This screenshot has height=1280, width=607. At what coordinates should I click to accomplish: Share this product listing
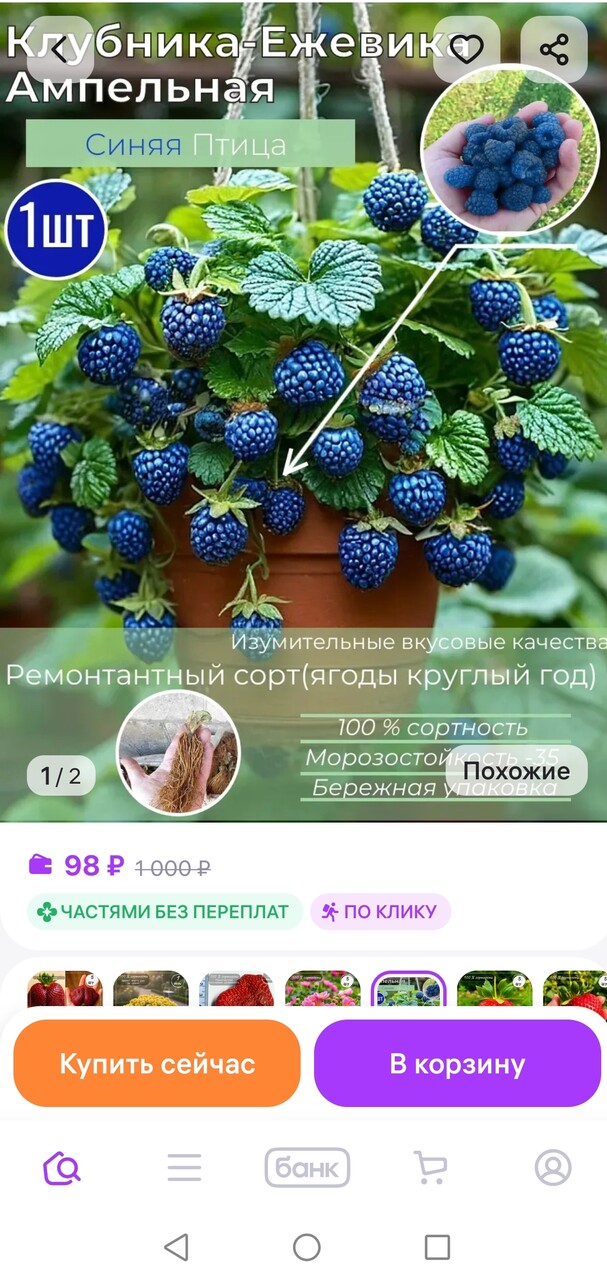point(553,49)
